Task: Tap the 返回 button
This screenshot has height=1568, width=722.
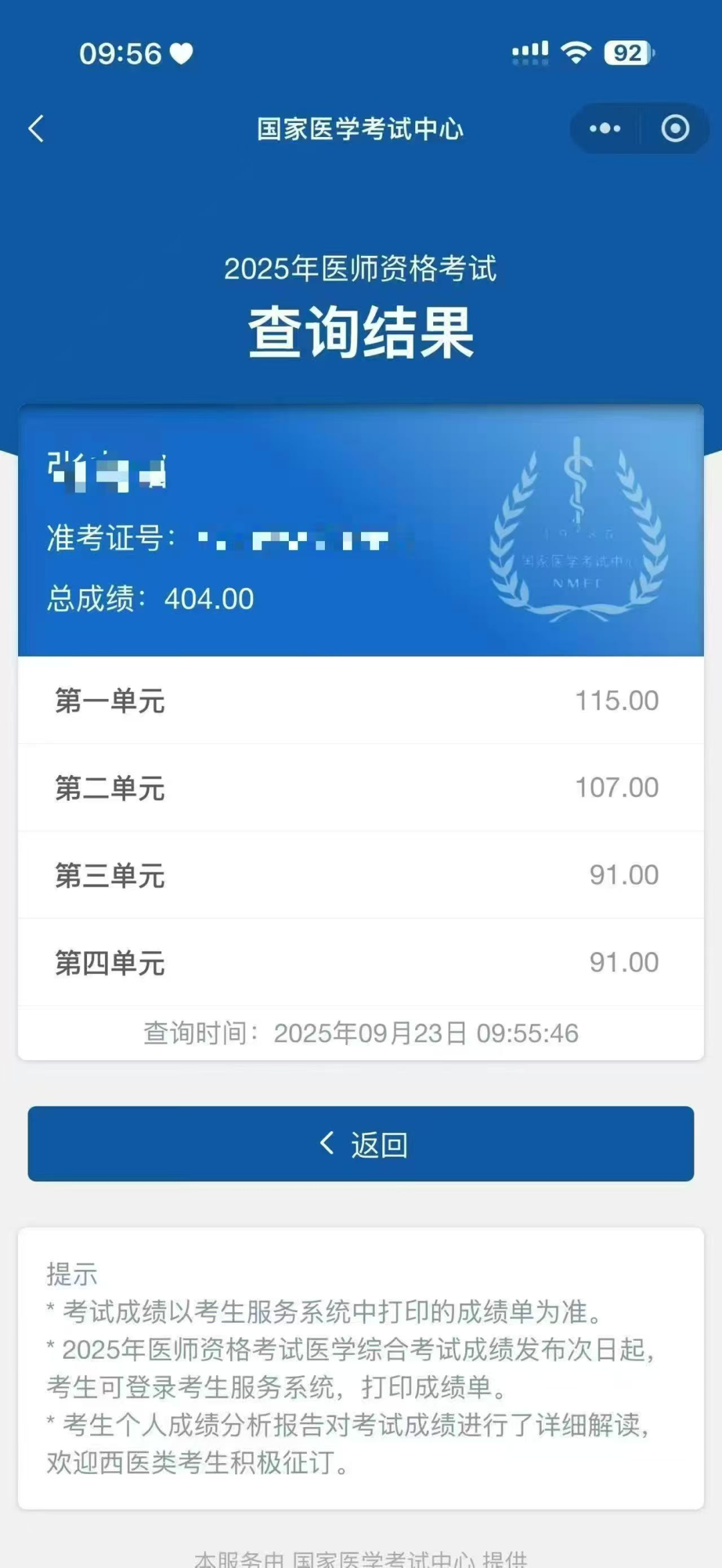Action: click(361, 1144)
